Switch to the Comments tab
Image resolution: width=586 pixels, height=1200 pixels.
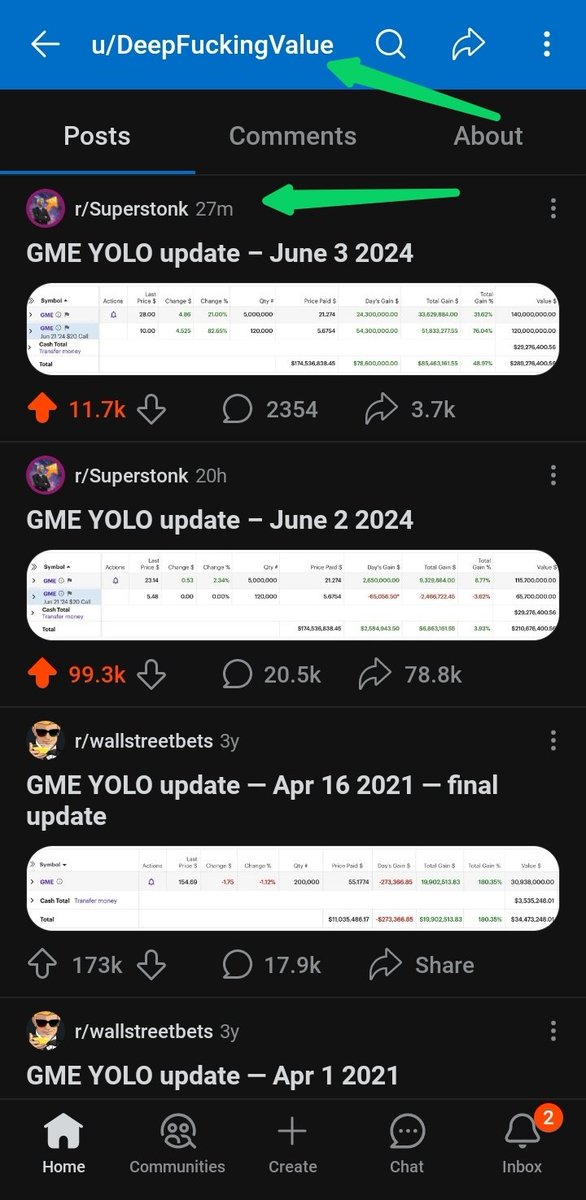(292, 136)
